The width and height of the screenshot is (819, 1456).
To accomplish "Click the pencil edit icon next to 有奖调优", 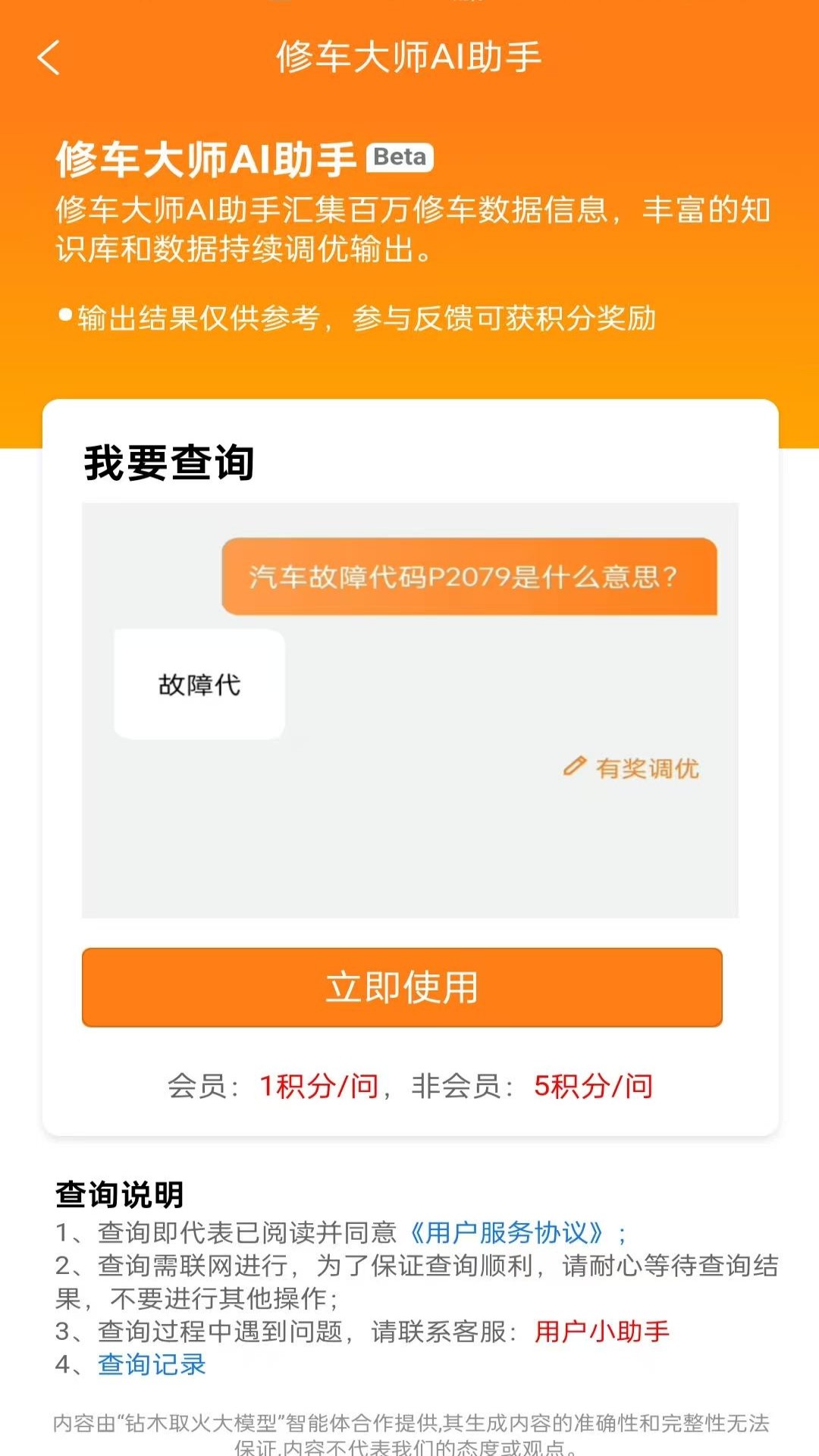I will [576, 767].
